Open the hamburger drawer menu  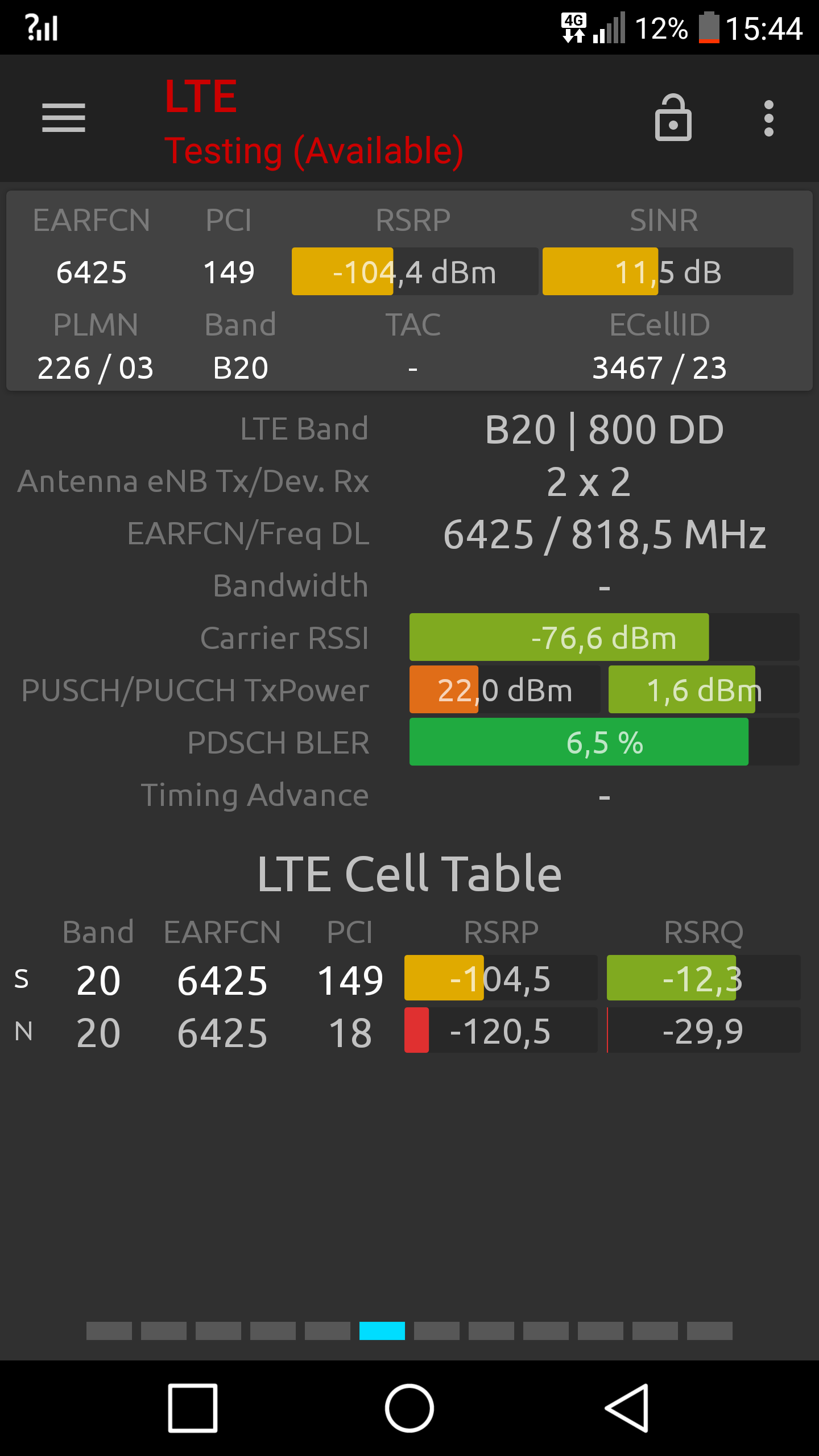click(64, 118)
